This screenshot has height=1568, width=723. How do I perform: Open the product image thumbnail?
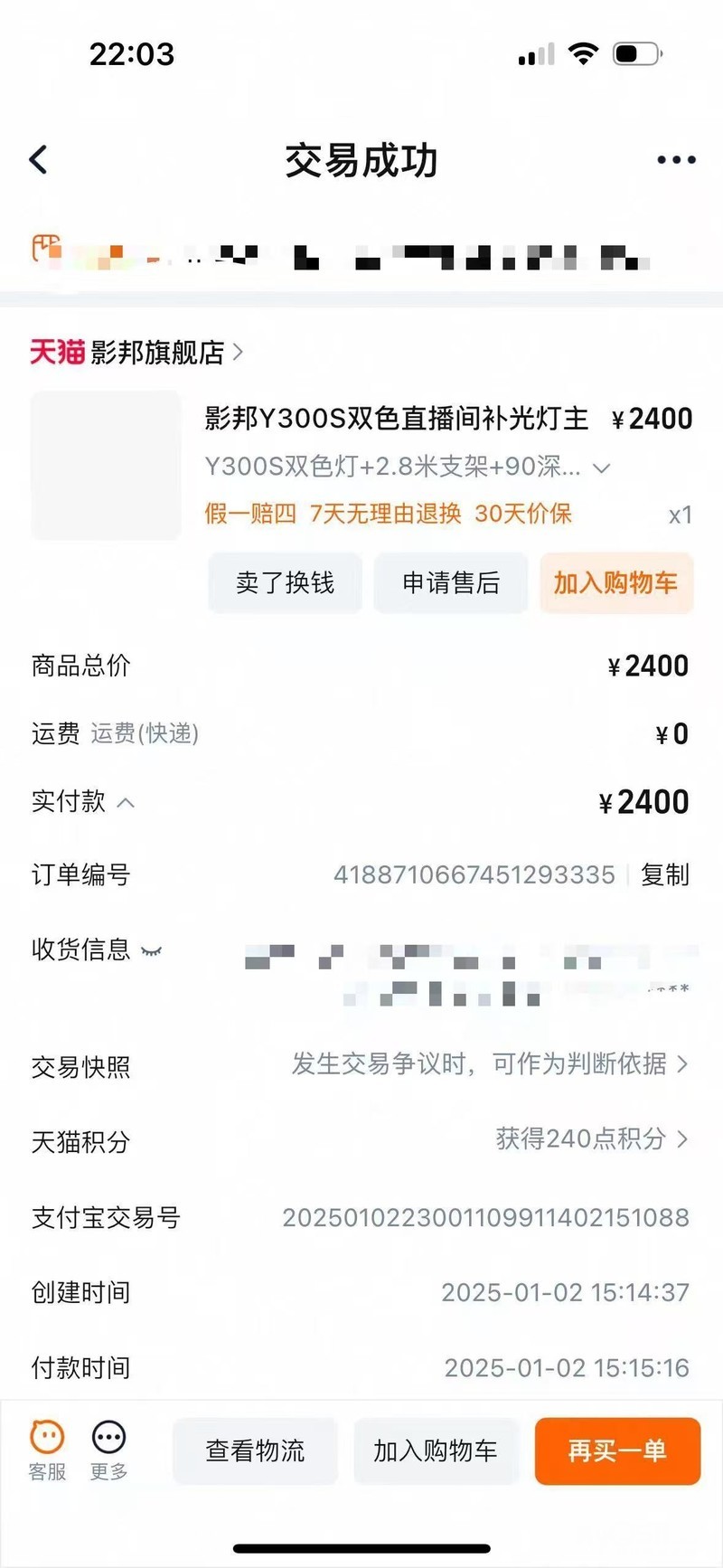pos(106,465)
